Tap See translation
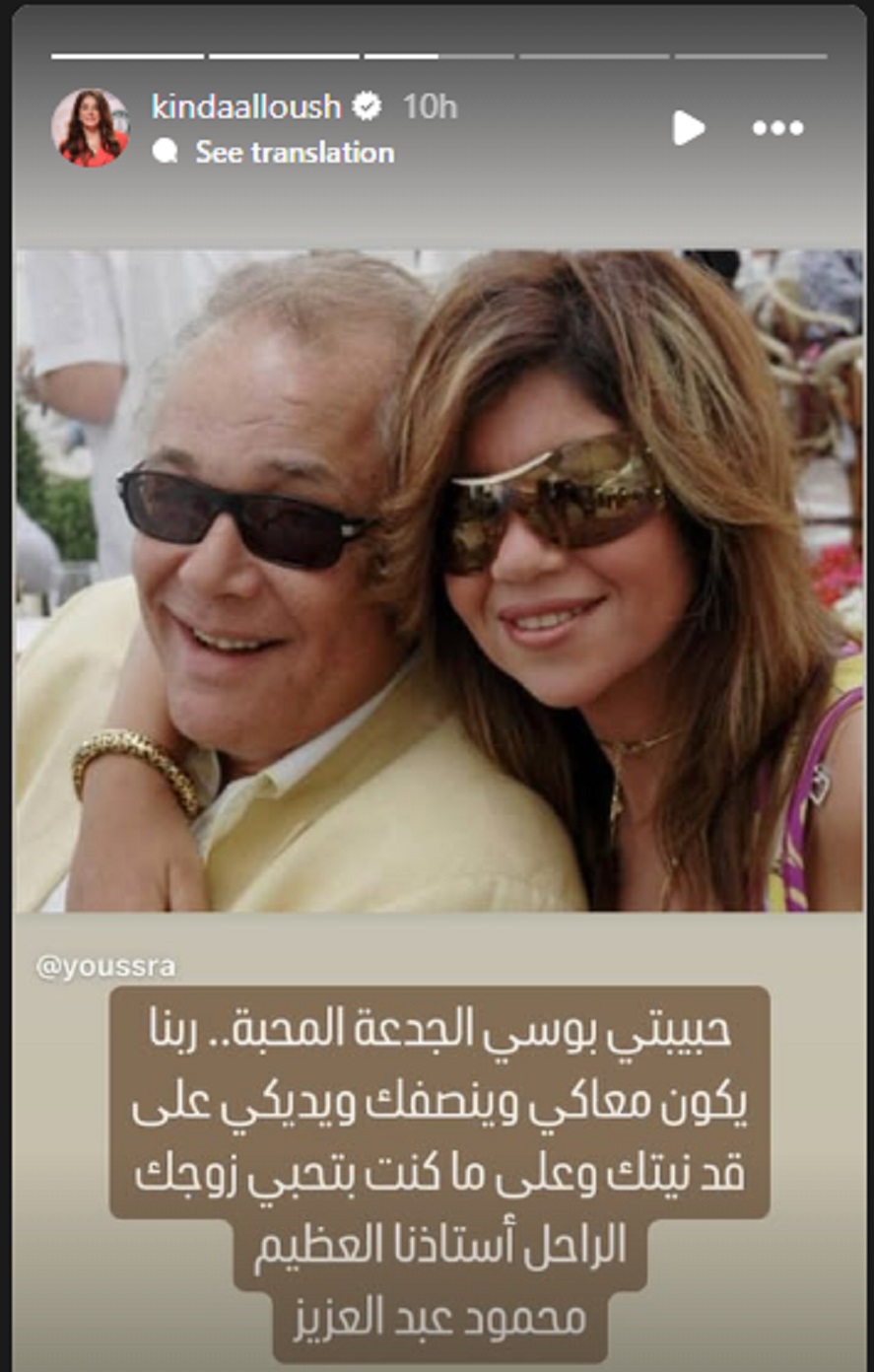The height and width of the screenshot is (1372, 874). click(294, 152)
